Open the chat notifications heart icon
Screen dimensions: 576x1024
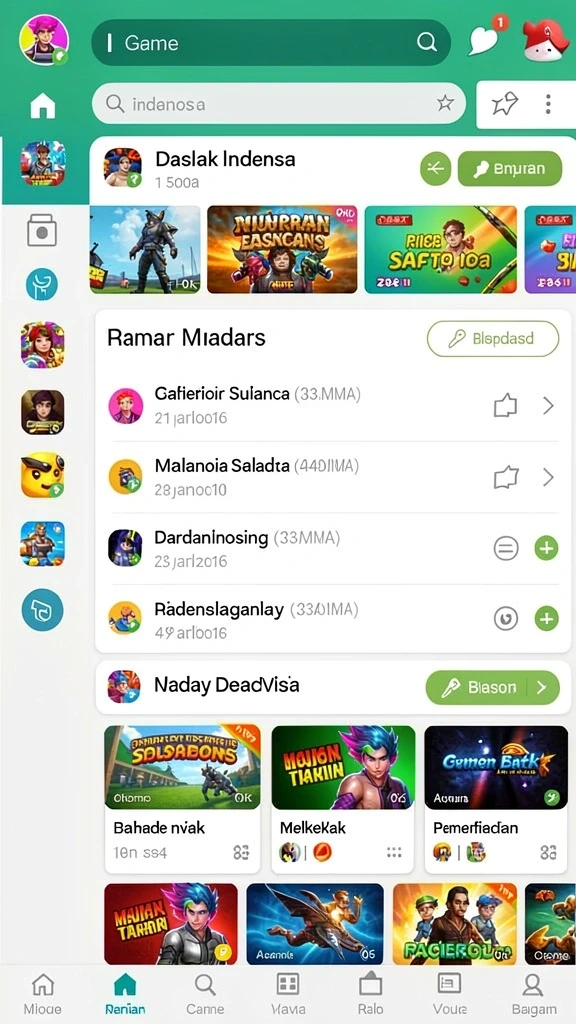[x=485, y=40]
